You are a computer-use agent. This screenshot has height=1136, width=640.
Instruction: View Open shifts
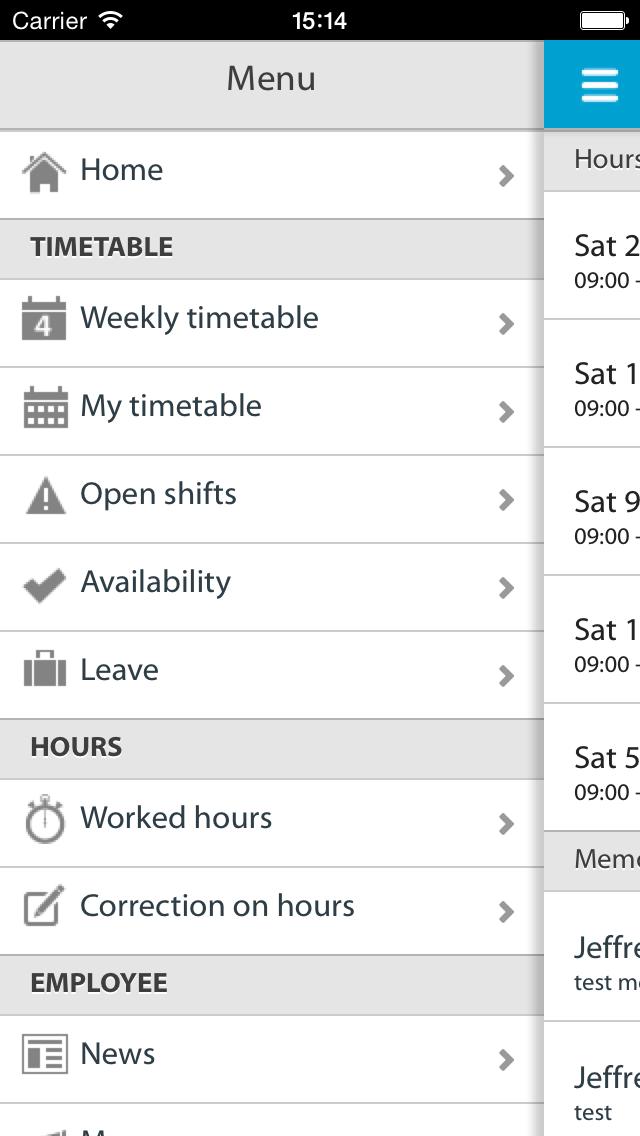point(270,496)
